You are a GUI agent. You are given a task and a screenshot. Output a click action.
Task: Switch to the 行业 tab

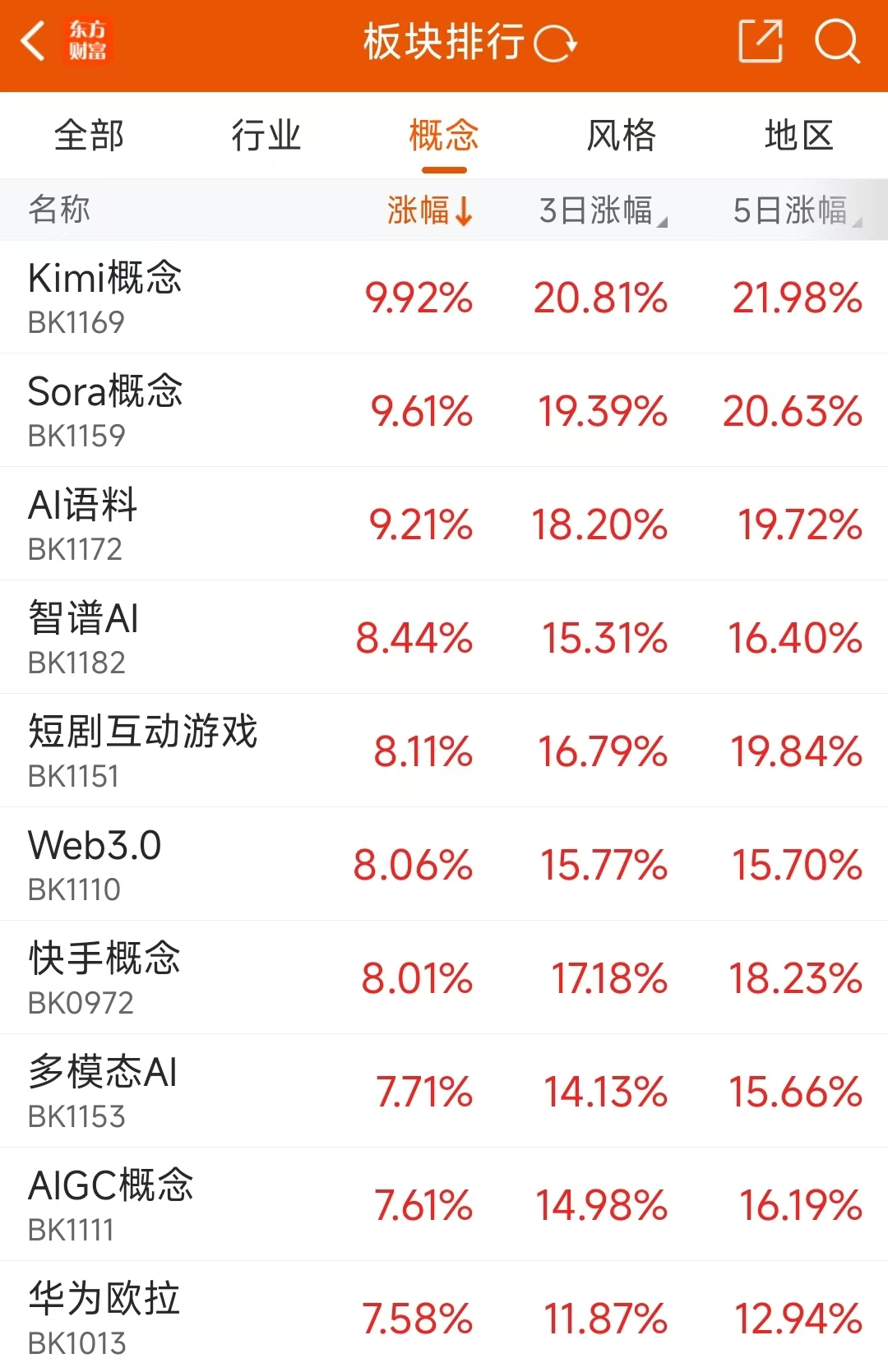click(x=266, y=136)
